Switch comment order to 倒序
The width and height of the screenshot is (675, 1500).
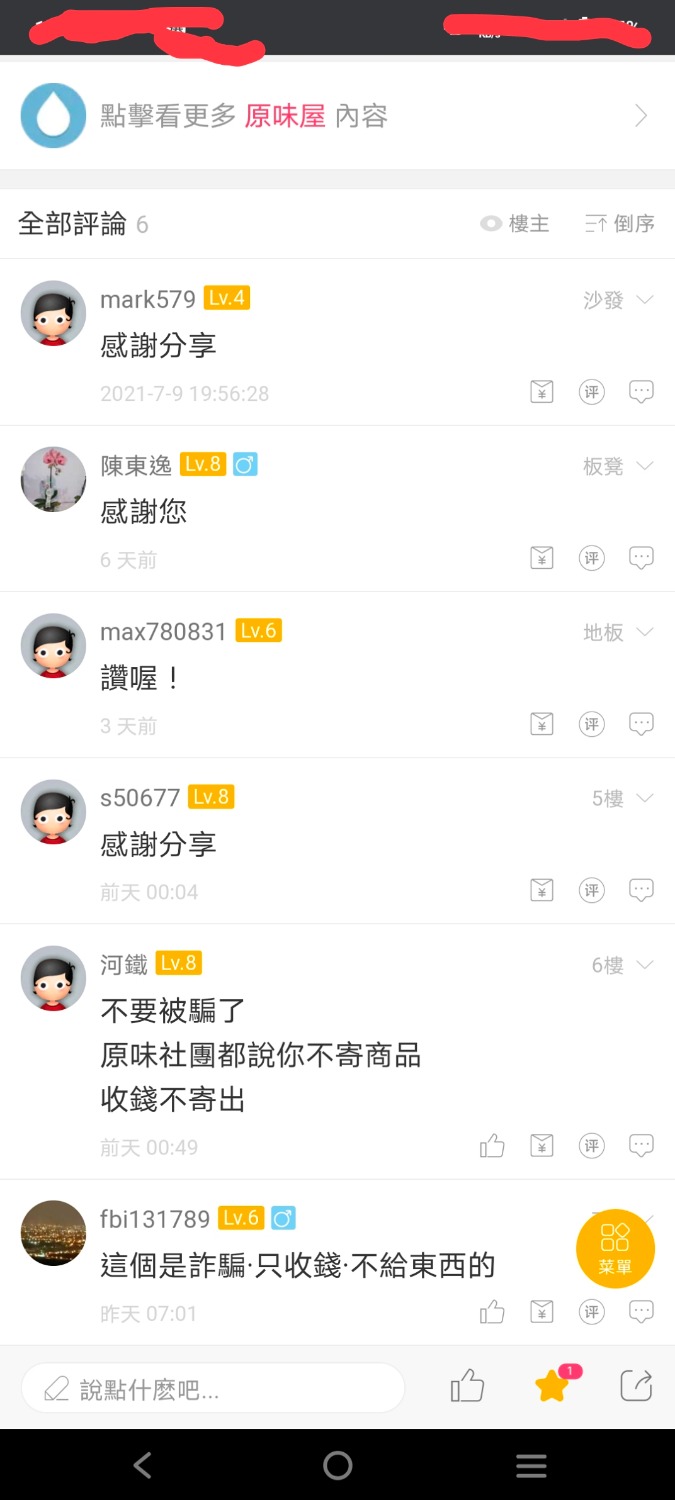point(620,224)
